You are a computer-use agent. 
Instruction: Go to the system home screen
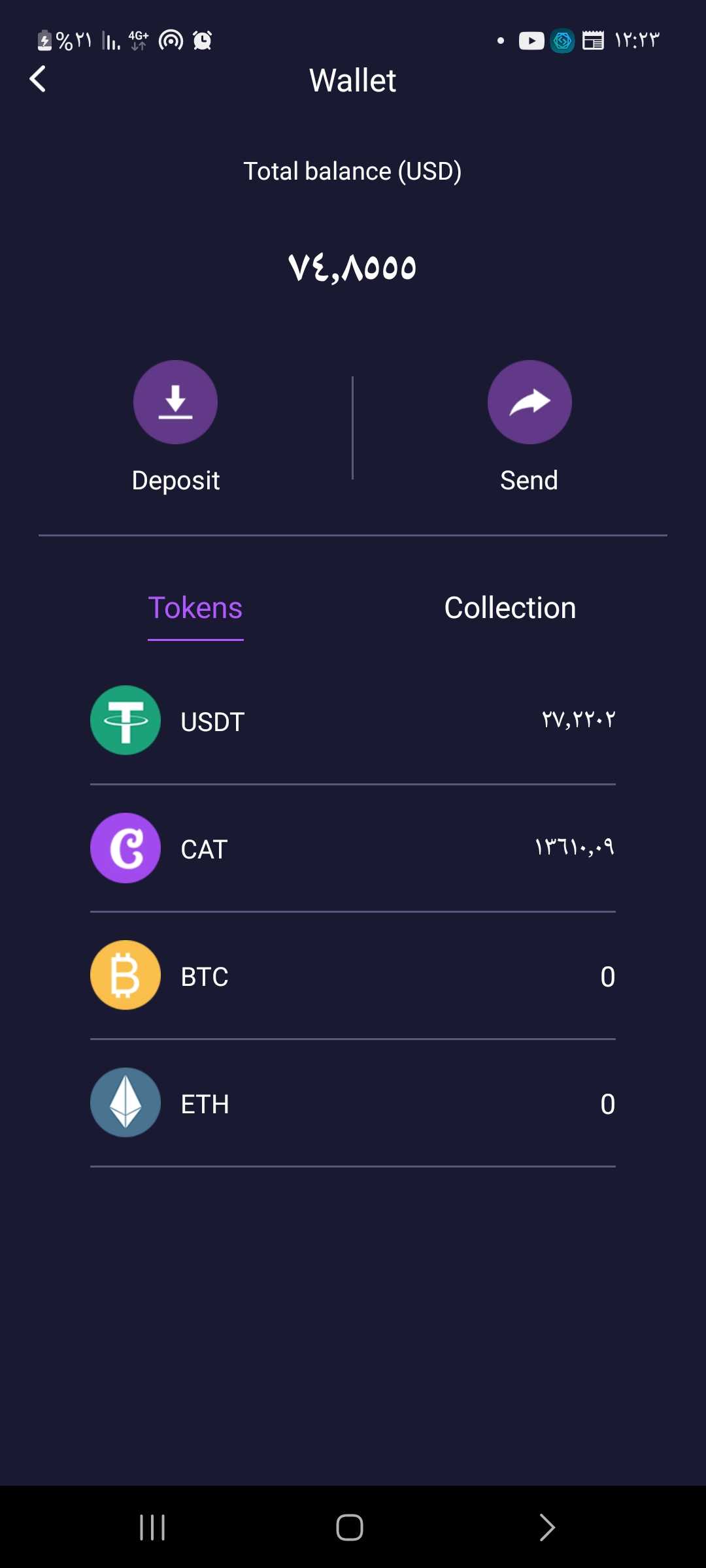[x=350, y=1527]
